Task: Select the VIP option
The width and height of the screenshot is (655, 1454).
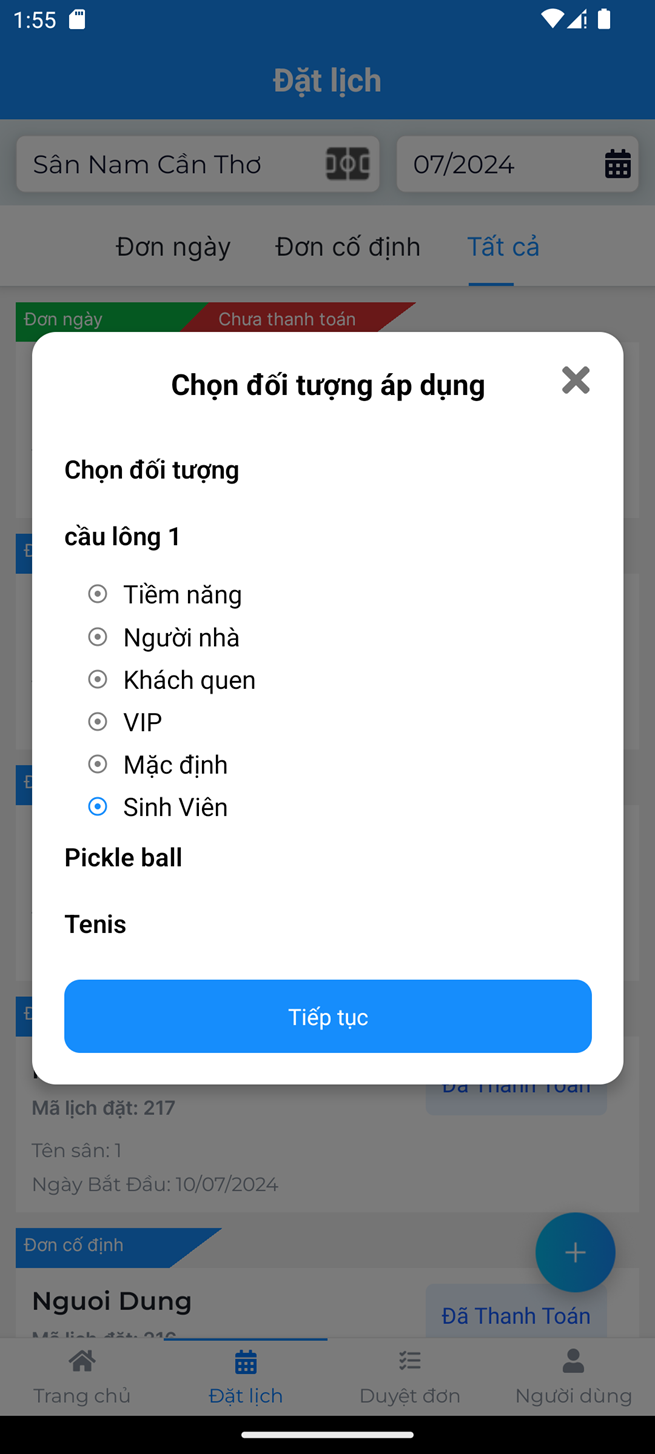Action: click(x=125, y=722)
